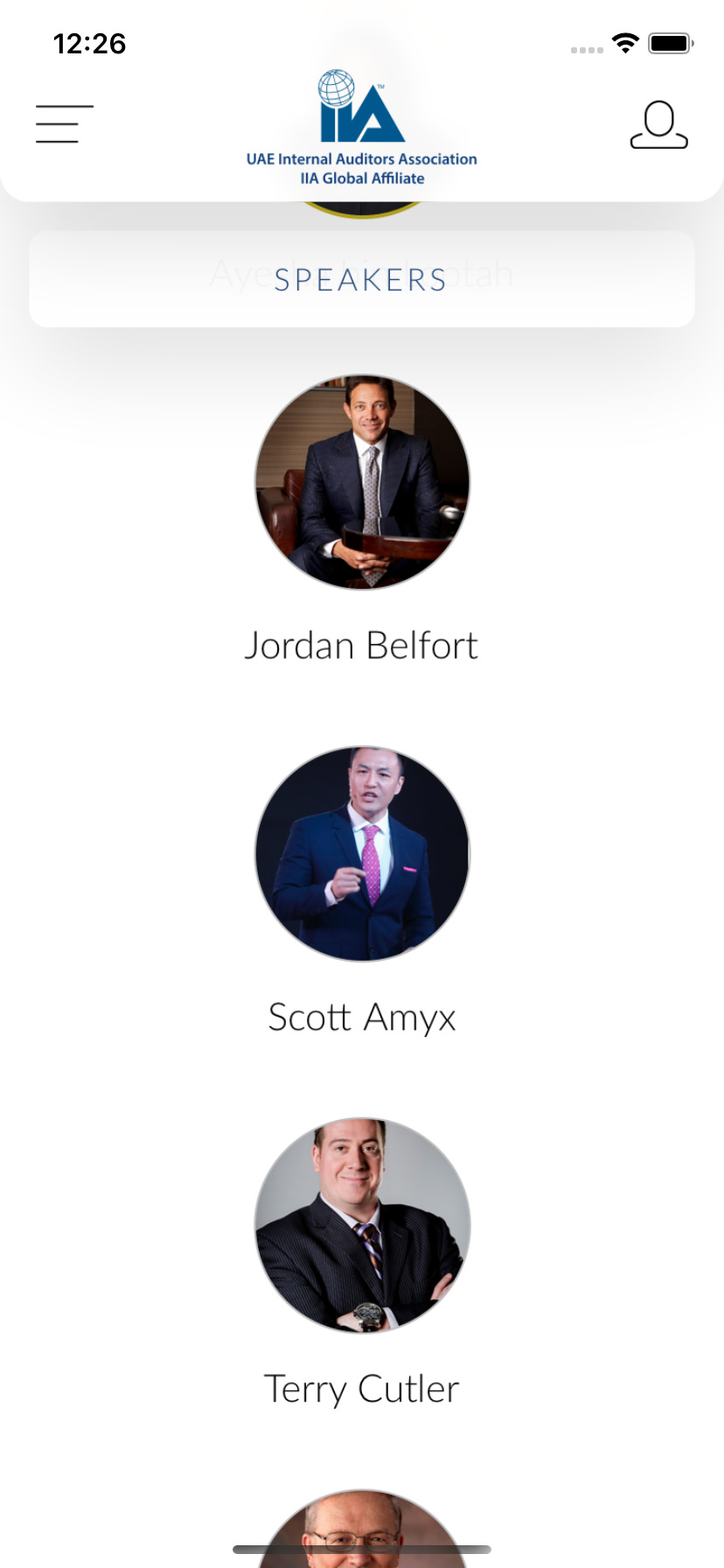The height and width of the screenshot is (1568, 724).
Task: Select Terry Cutler's speaker photo
Action: 362,1225
